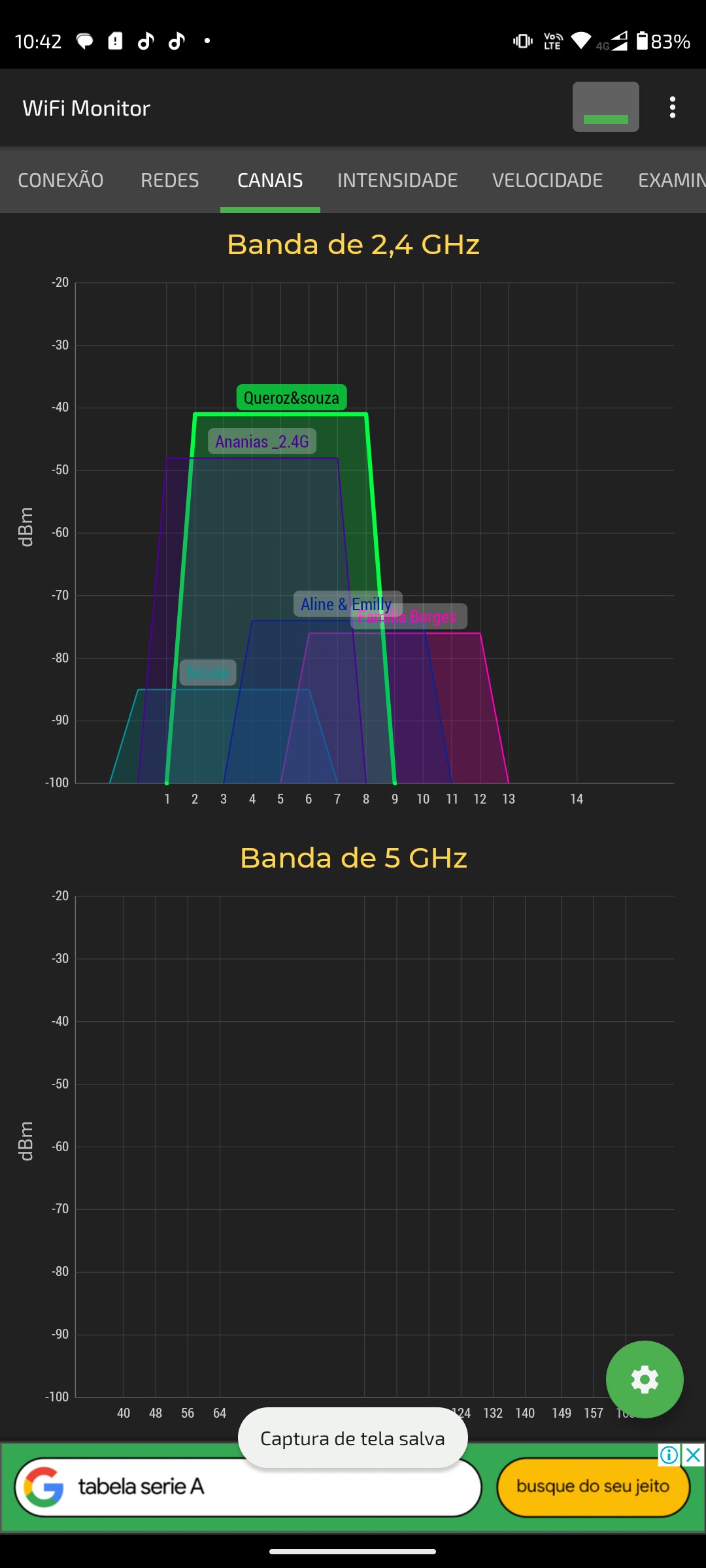Open the settings gear floating button
This screenshot has width=706, height=1568.
pos(645,1379)
